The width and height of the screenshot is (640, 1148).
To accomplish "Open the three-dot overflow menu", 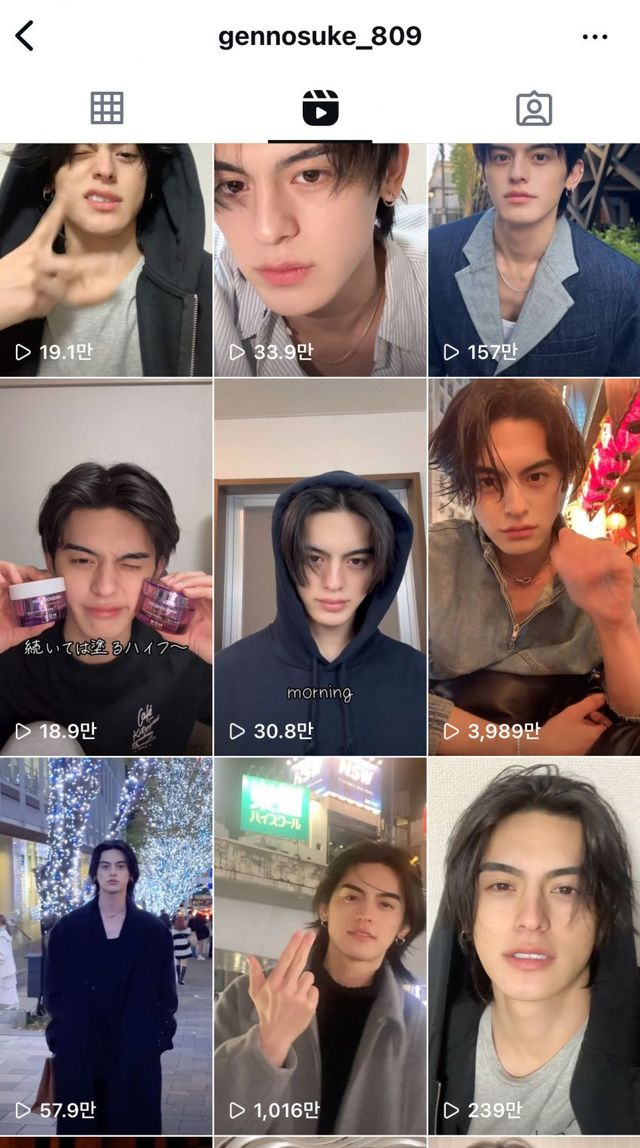I will point(594,37).
